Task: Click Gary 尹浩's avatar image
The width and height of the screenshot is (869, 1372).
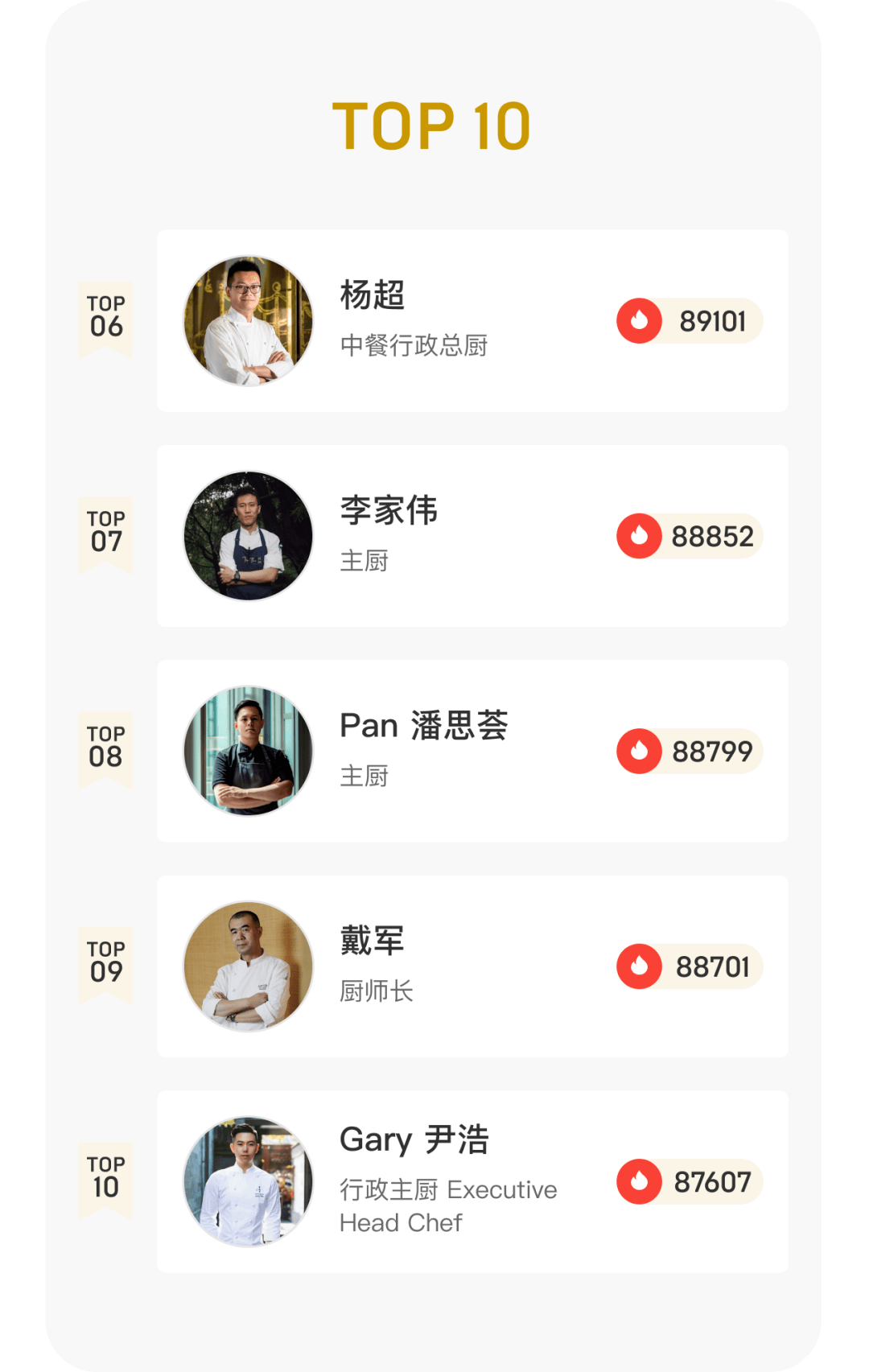Action: pos(249,1183)
